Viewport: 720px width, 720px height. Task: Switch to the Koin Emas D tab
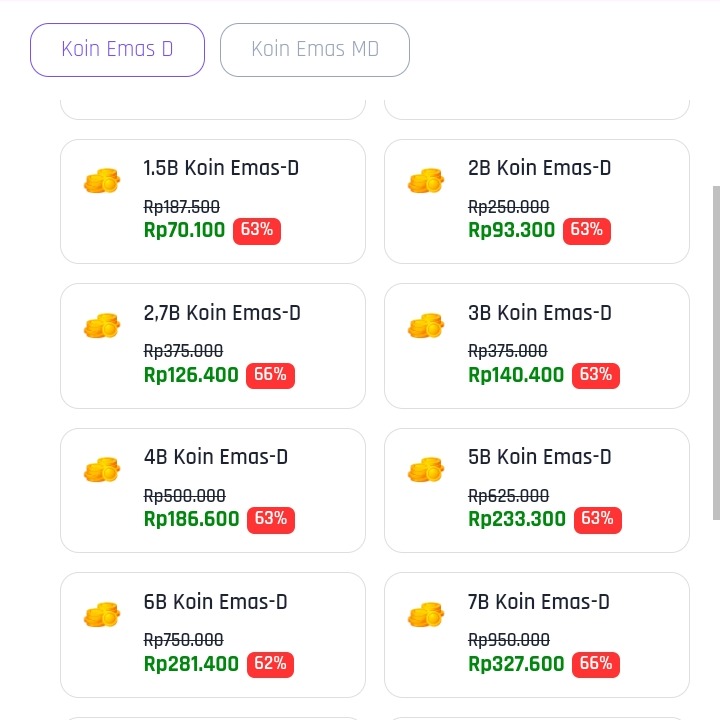click(117, 49)
